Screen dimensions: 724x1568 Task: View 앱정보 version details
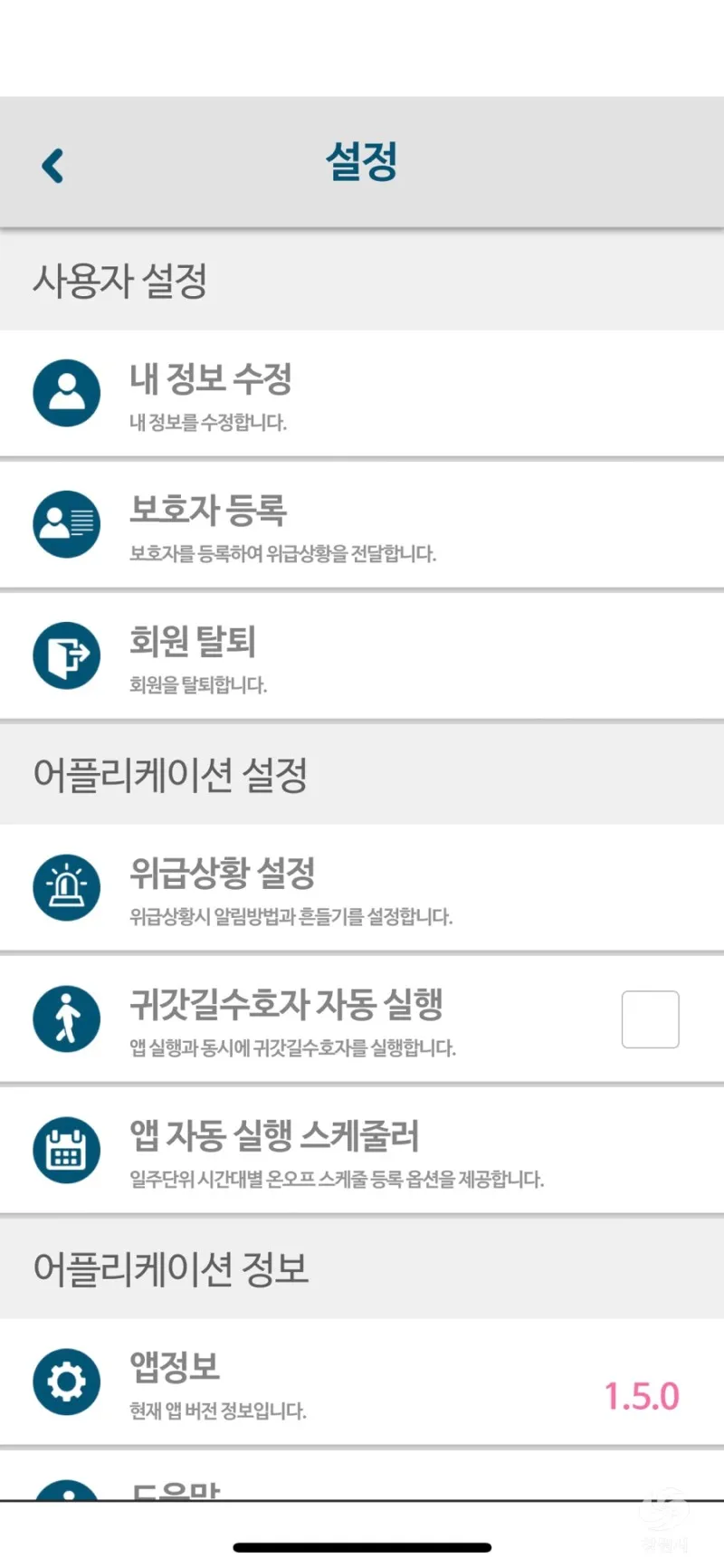pos(362,1382)
